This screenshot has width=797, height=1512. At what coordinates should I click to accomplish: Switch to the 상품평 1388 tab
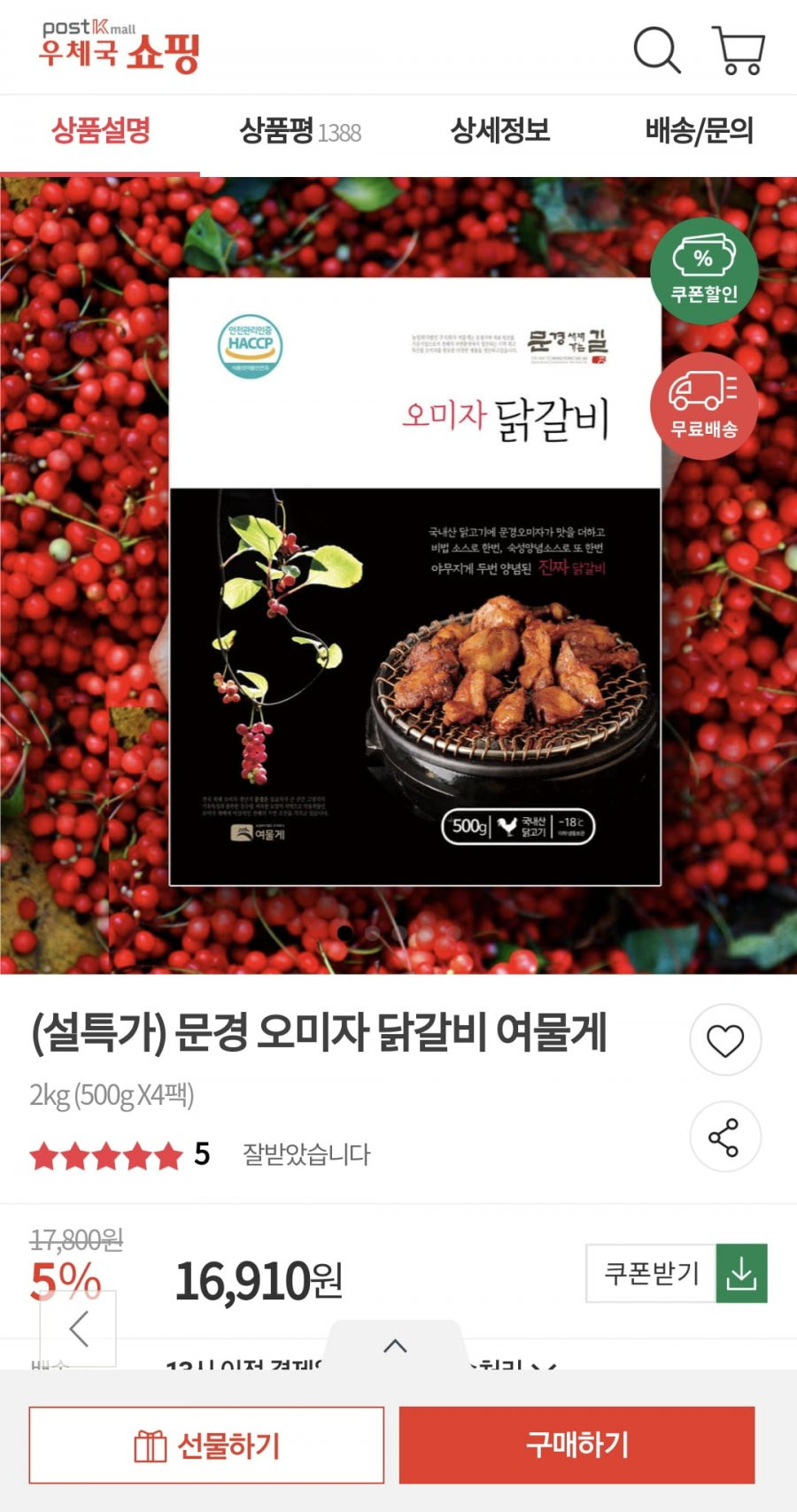(x=299, y=132)
